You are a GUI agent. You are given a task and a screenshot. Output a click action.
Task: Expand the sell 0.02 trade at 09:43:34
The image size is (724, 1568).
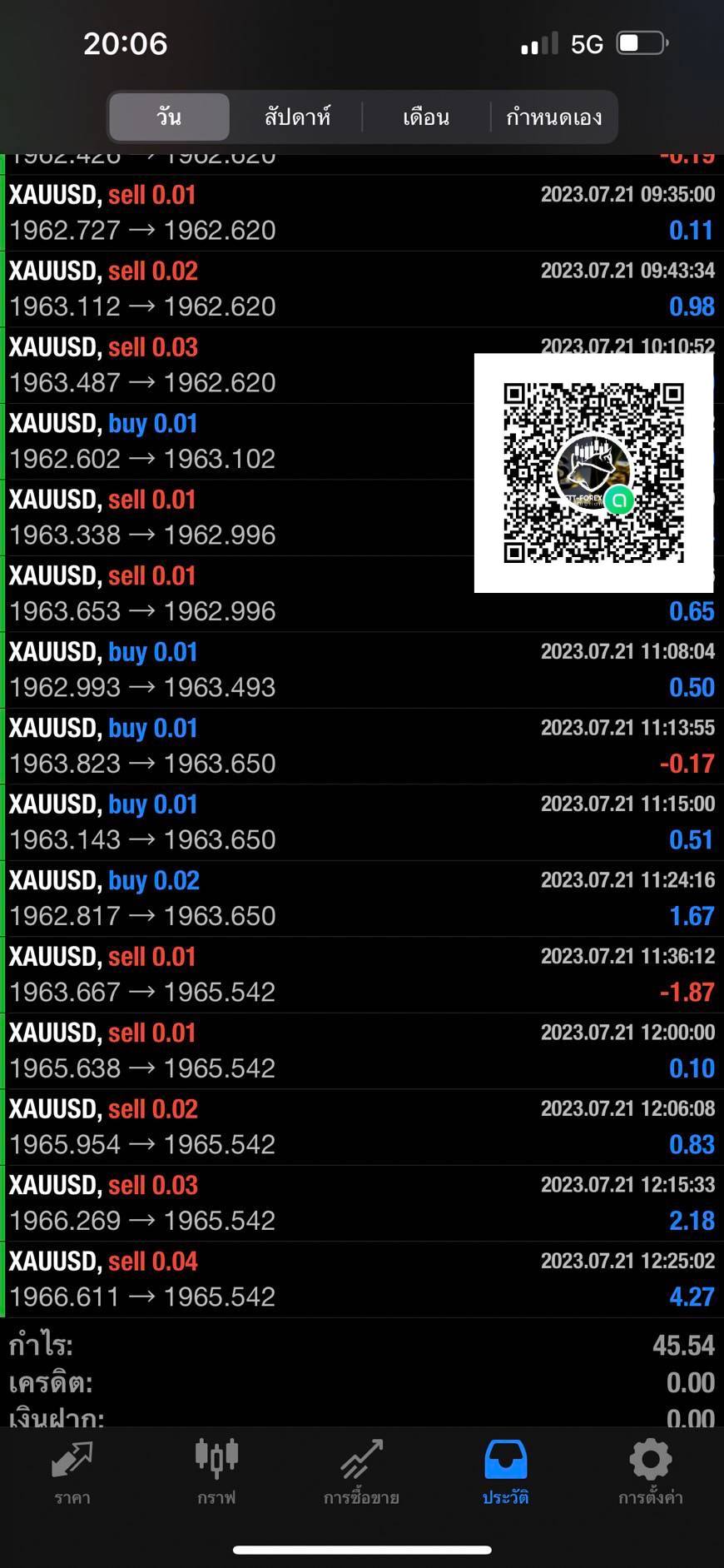tap(362, 289)
